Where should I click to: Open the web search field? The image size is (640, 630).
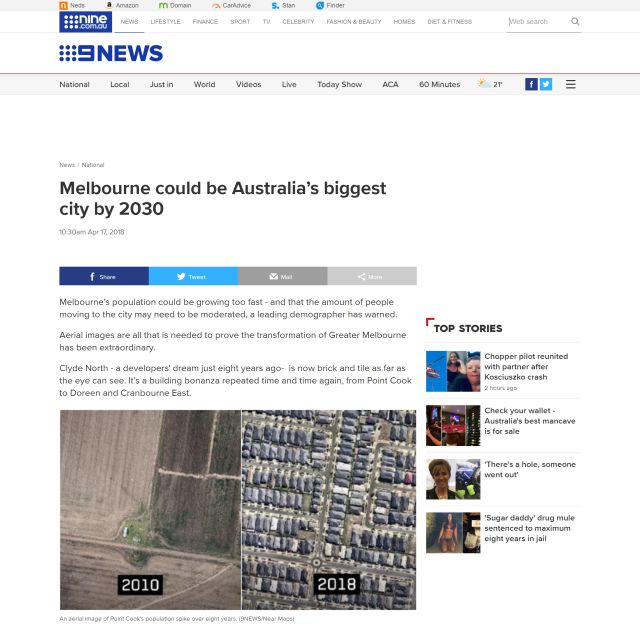pyautogui.click(x=537, y=21)
